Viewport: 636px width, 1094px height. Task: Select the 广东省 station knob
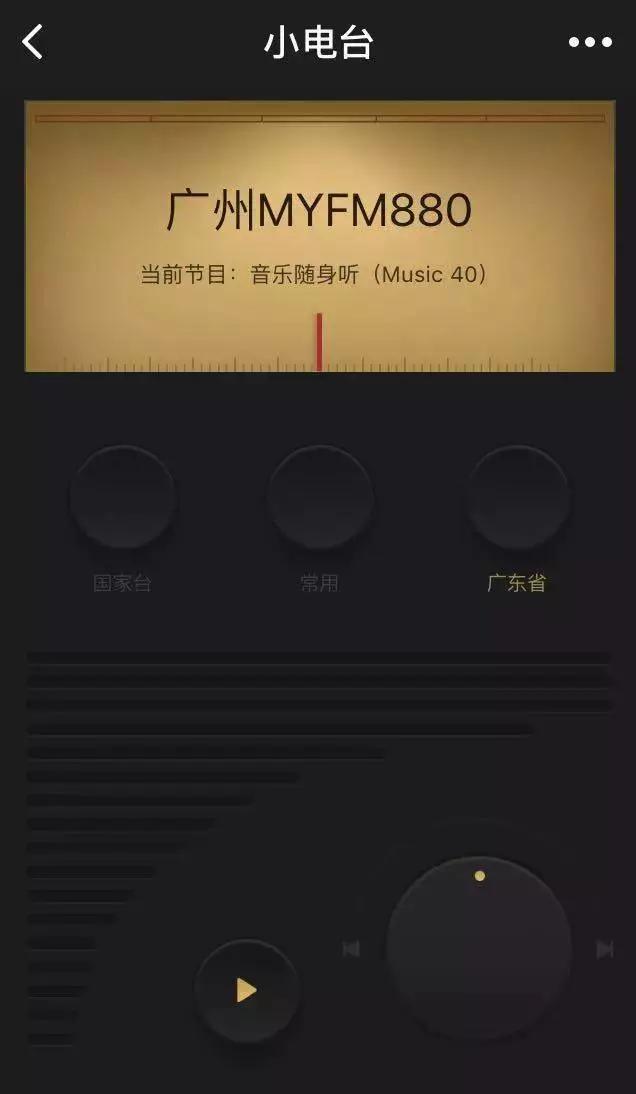518,497
